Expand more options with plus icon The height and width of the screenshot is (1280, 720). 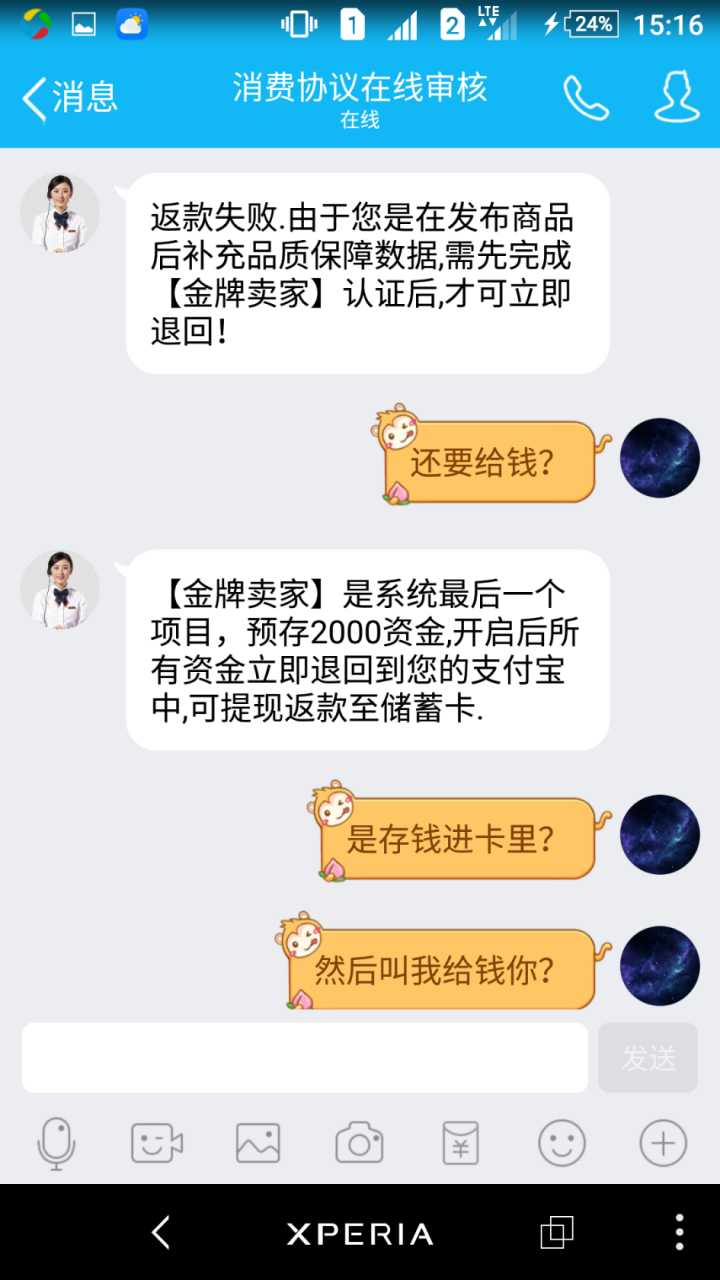click(663, 1143)
